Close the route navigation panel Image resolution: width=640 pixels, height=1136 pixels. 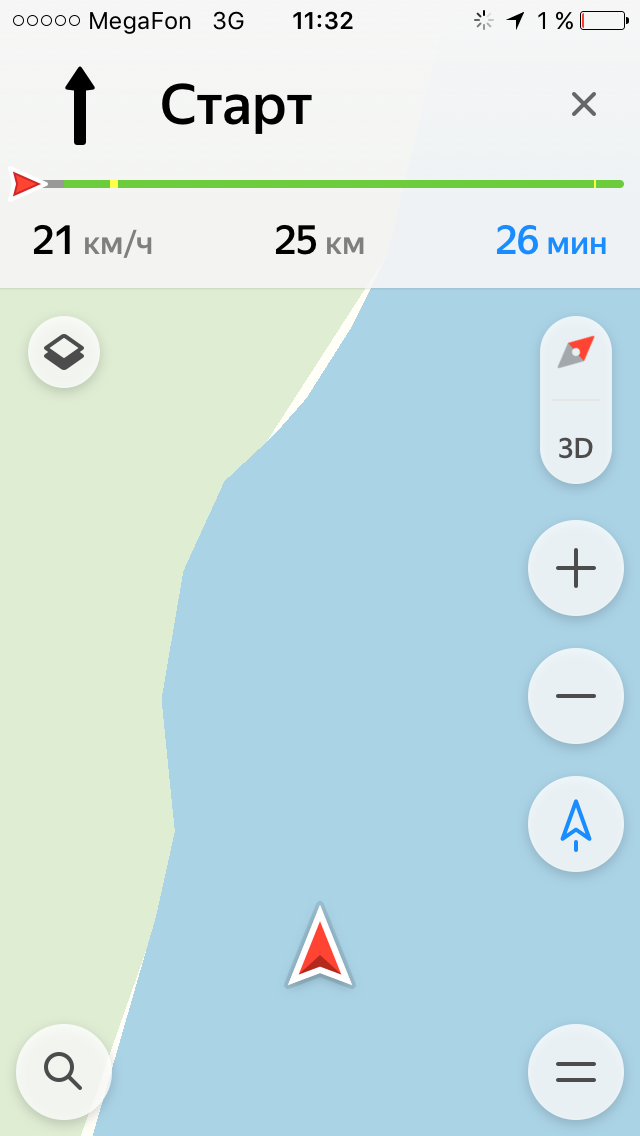tap(583, 104)
